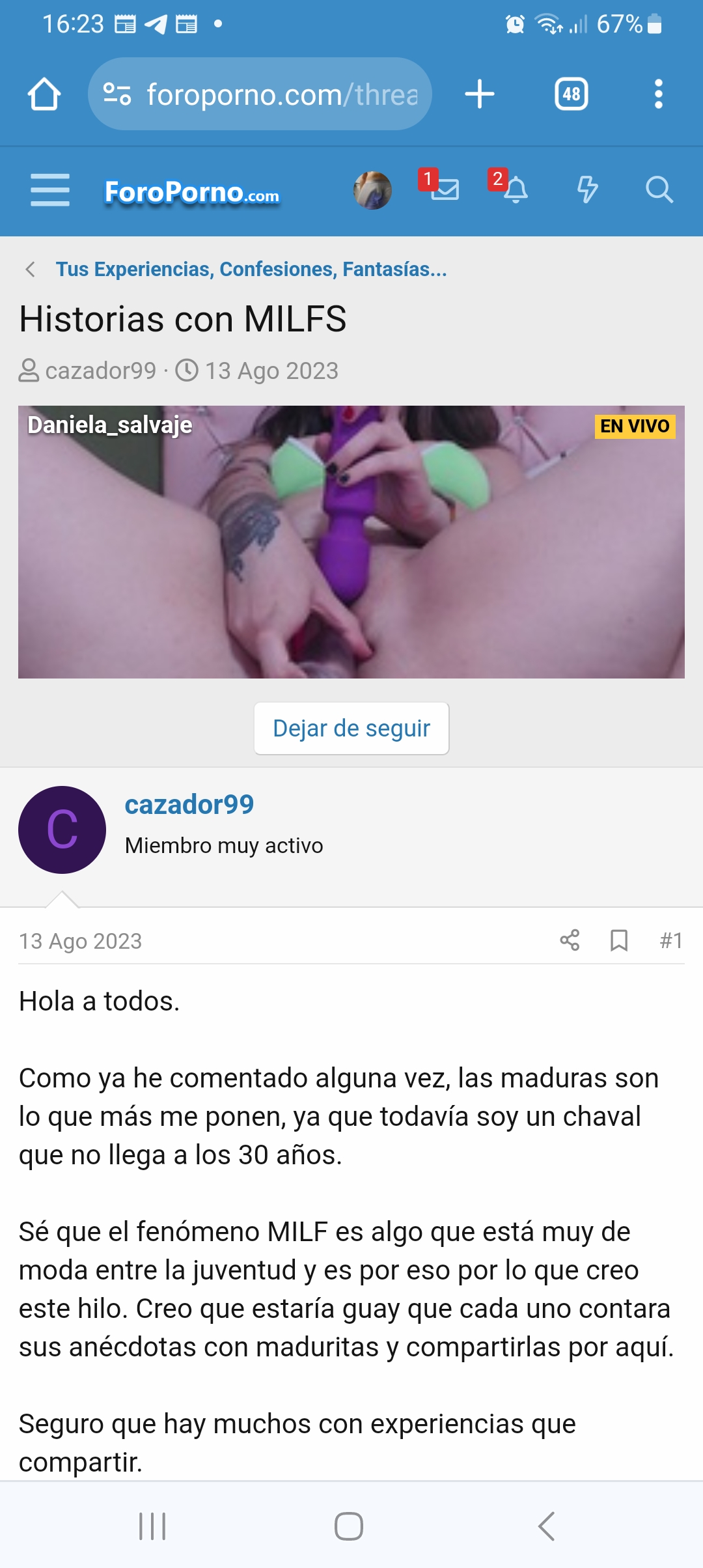
Task: Open the browser overflow menu
Action: pos(659,94)
